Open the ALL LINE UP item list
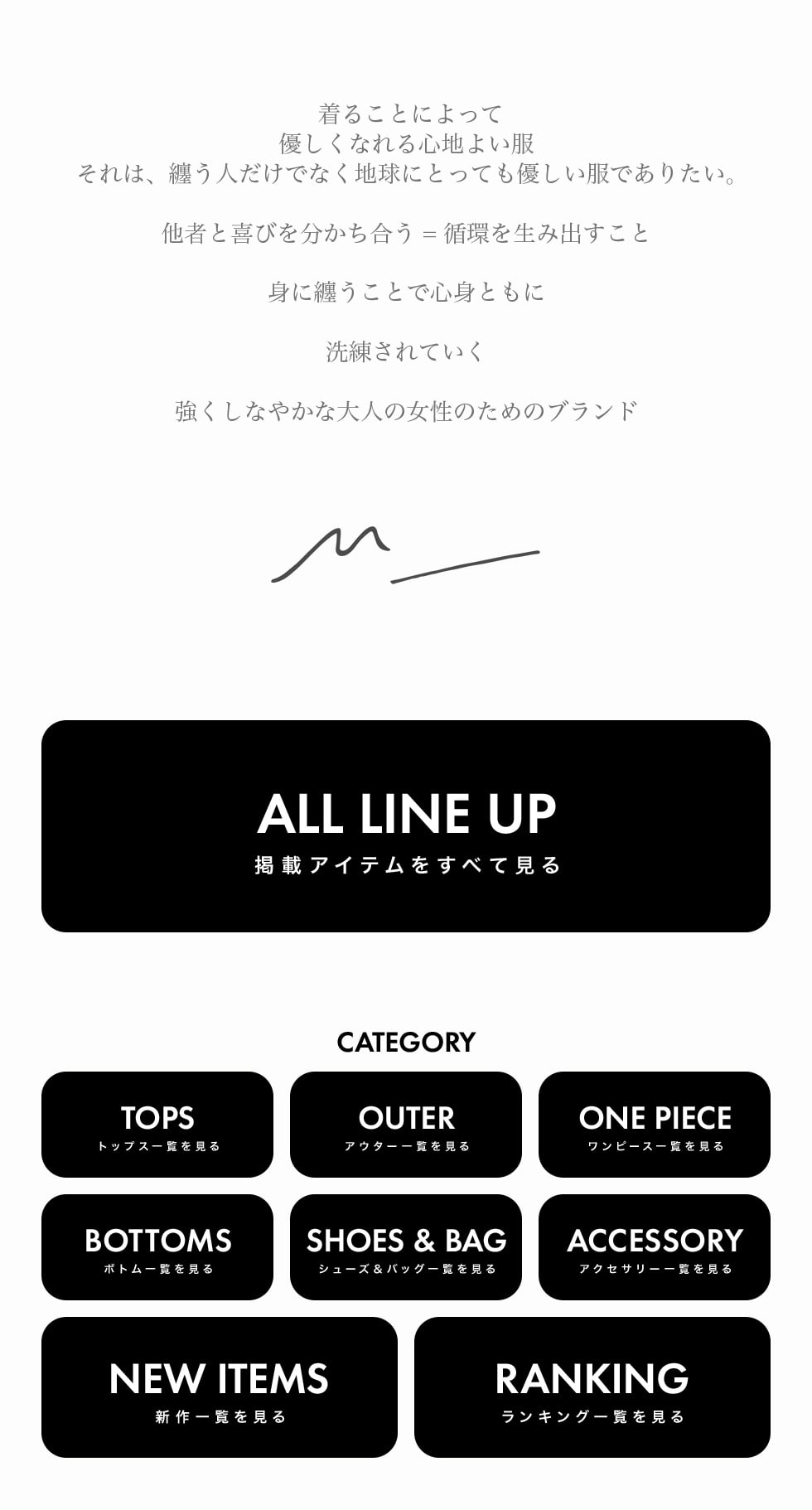The width and height of the screenshot is (812, 1510). click(x=406, y=826)
